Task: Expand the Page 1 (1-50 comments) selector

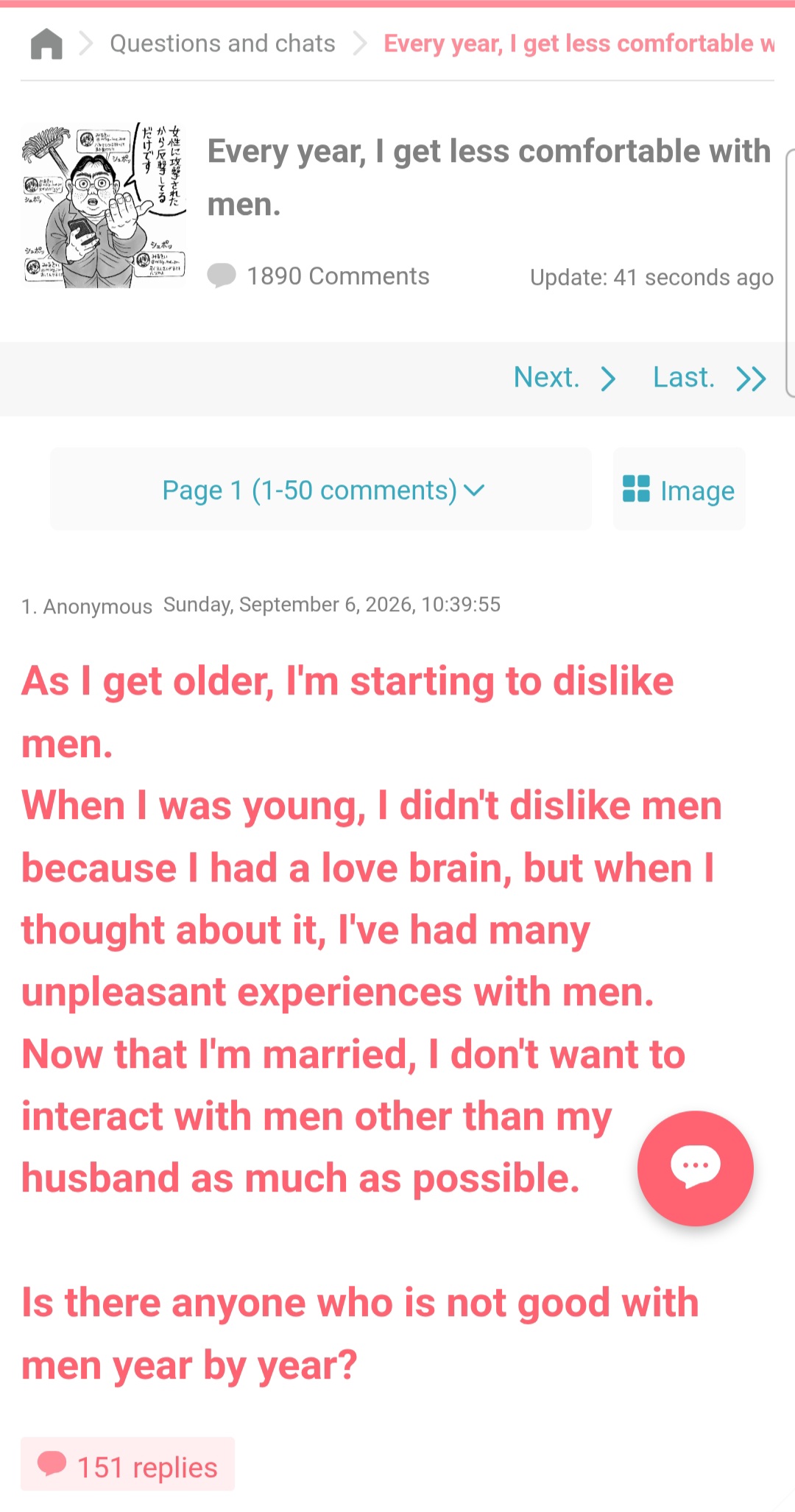Action: pyautogui.click(x=321, y=490)
